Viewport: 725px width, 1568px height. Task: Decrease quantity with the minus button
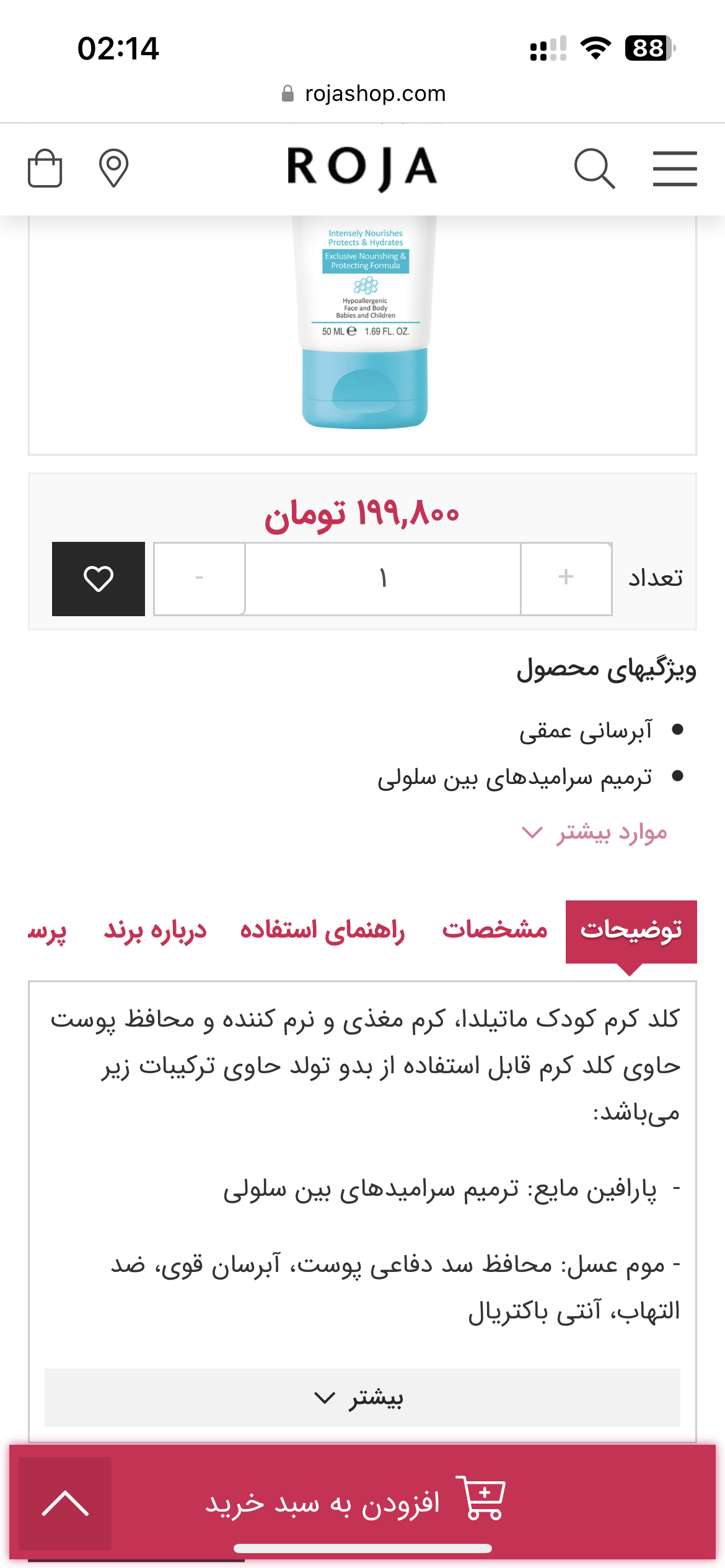click(199, 578)
